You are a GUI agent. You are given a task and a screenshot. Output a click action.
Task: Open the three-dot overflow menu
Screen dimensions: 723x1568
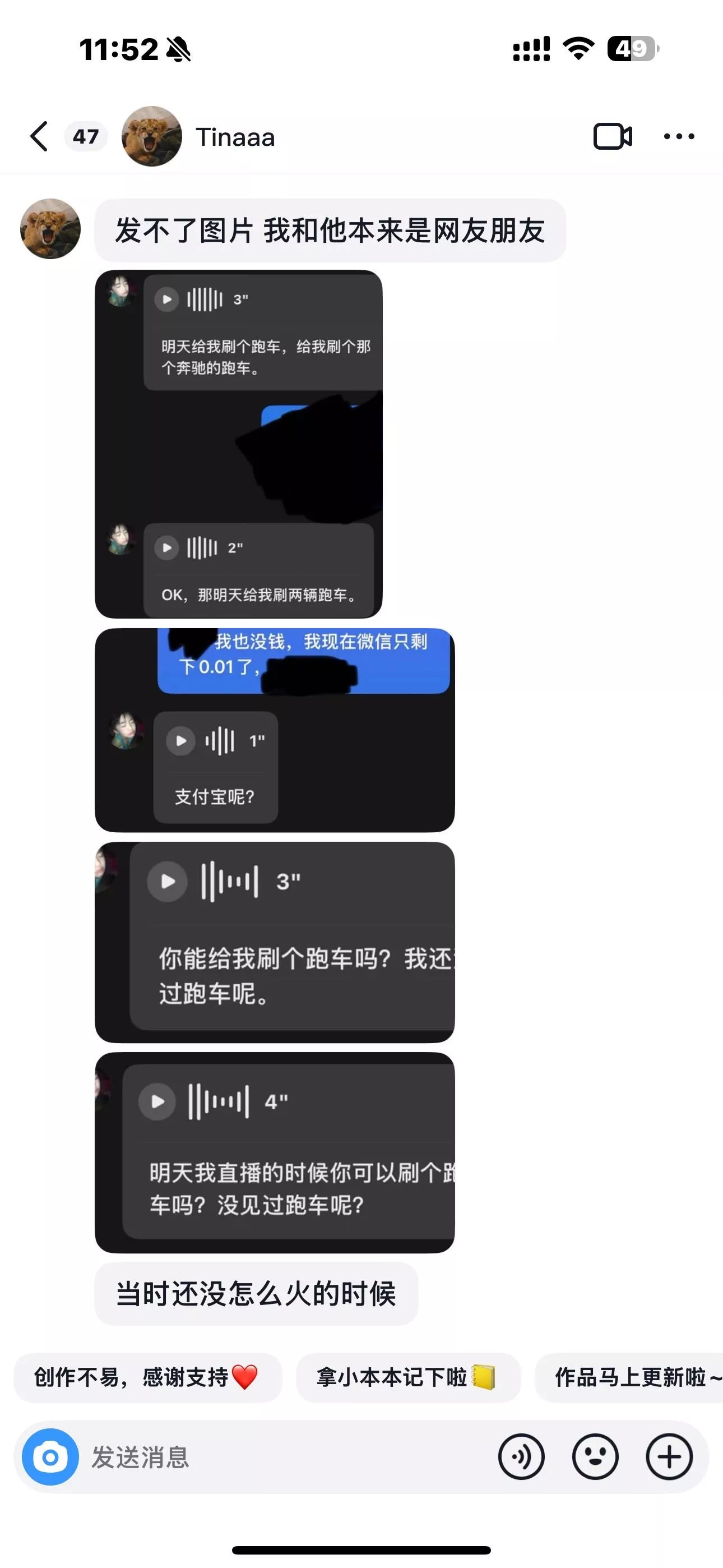point(679,136)
